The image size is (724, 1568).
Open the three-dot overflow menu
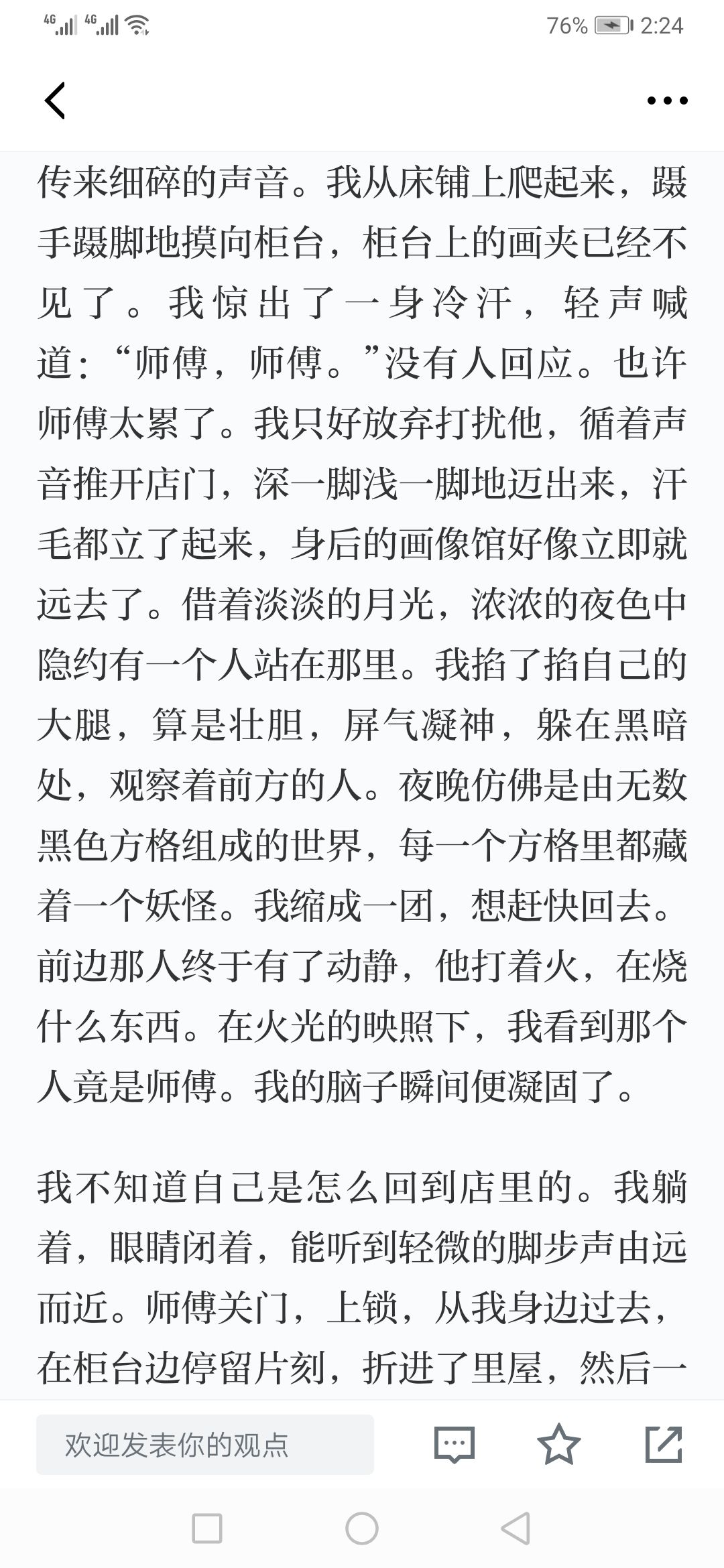(x=667, y=101)
